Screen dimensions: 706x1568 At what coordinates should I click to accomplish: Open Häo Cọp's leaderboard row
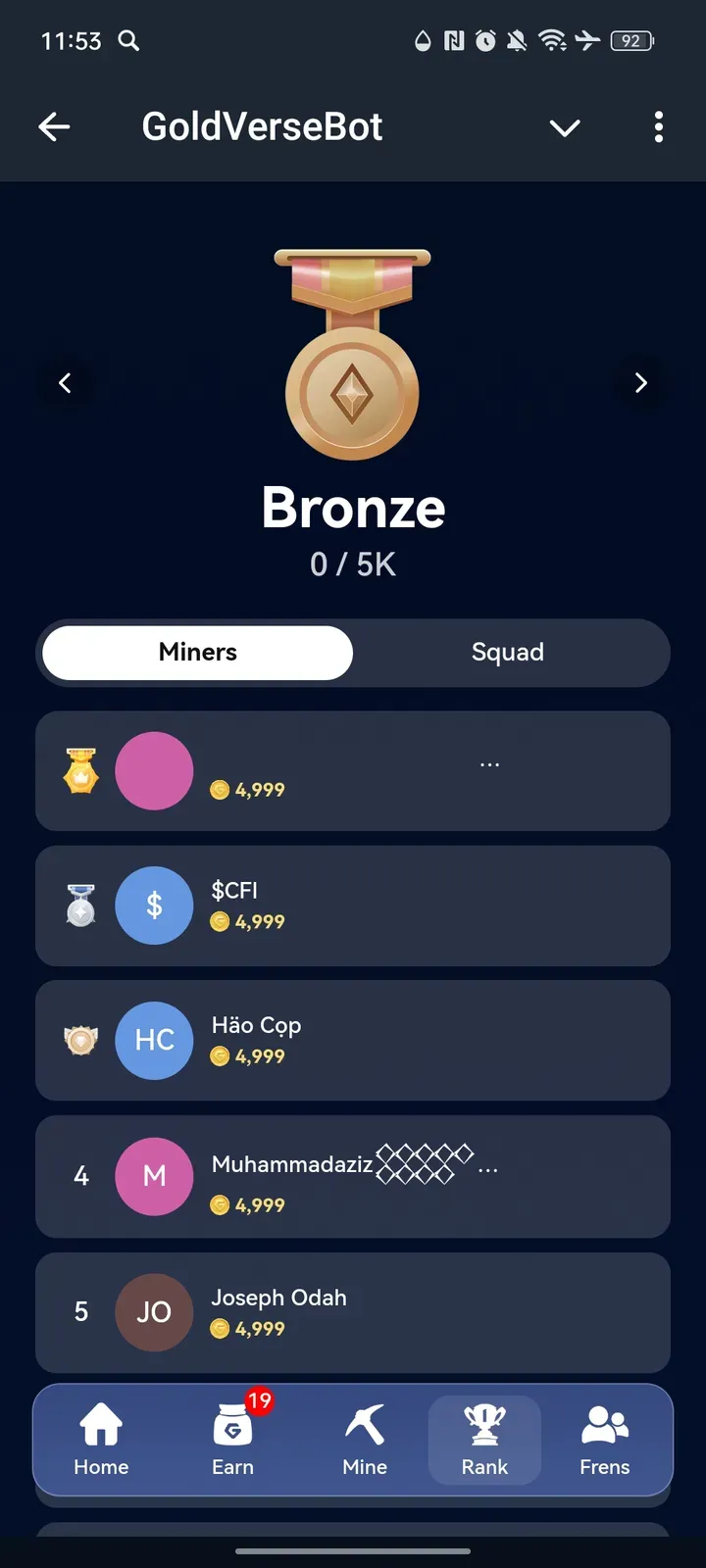353,1040
